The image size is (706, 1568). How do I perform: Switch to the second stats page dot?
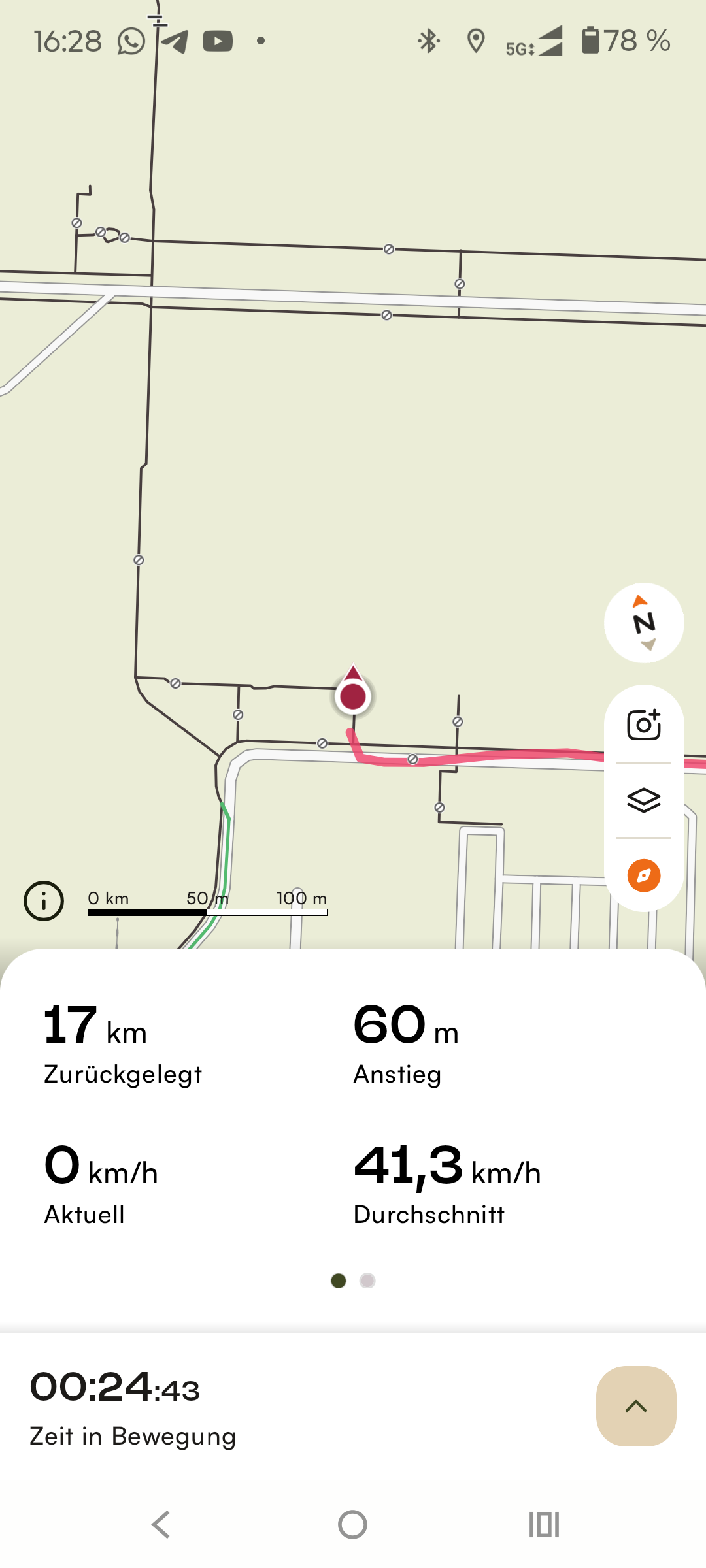coord(367,1281)
